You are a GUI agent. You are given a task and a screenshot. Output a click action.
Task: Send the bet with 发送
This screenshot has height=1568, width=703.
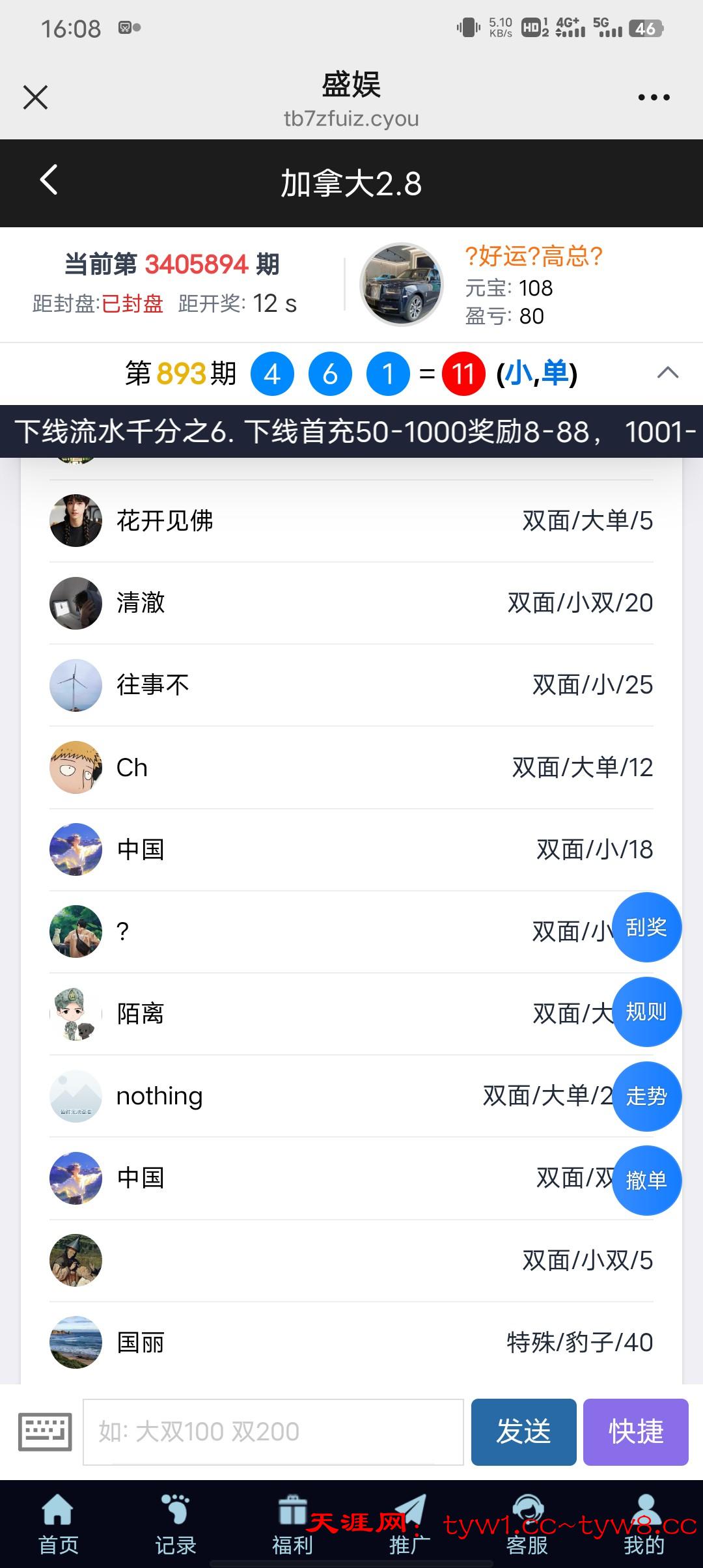point(523,1432)
